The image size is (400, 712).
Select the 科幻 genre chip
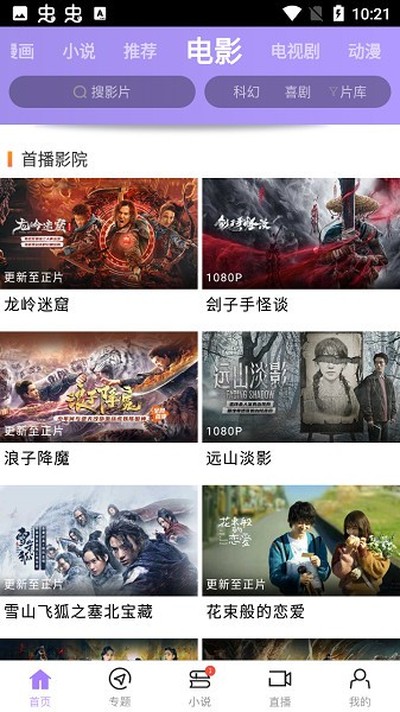(247, 92)
